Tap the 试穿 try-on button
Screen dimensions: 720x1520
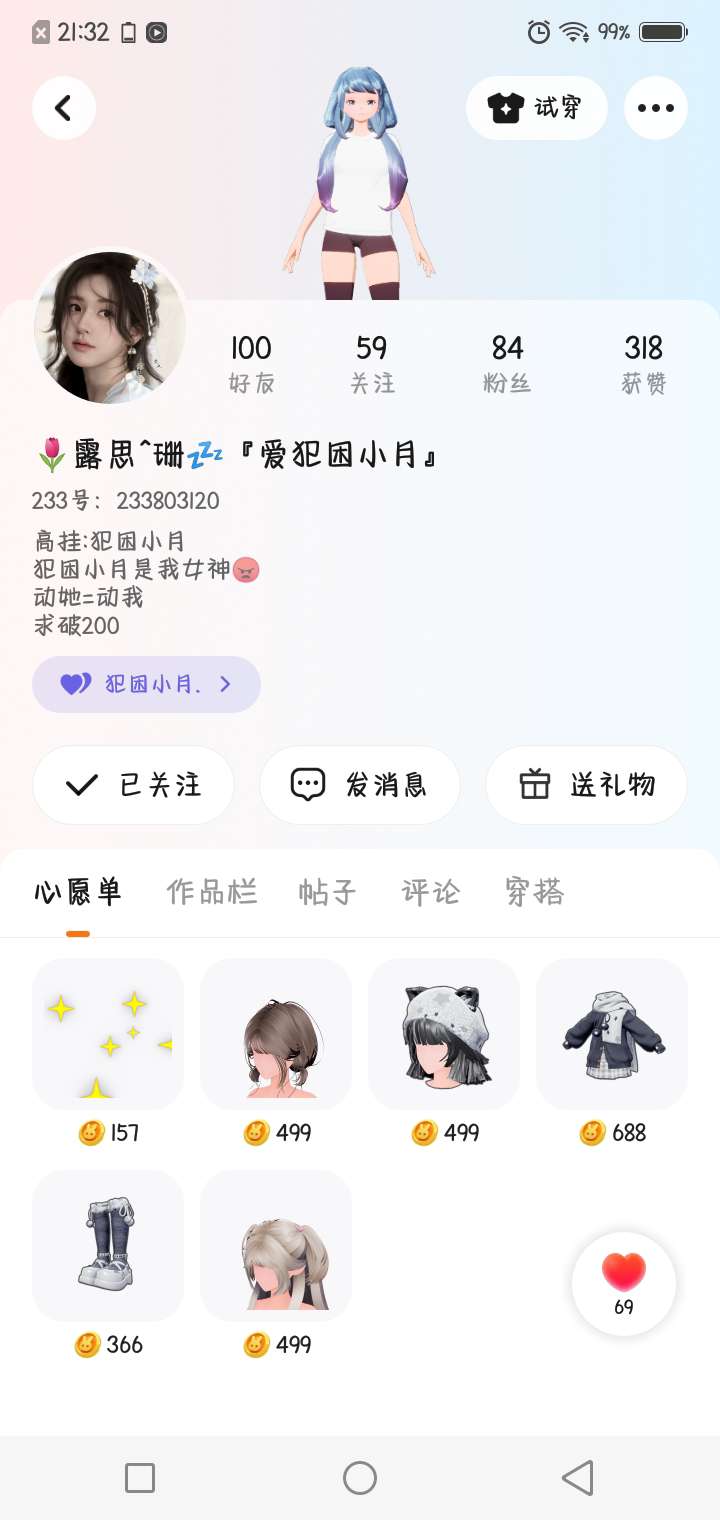click(536, 108)
